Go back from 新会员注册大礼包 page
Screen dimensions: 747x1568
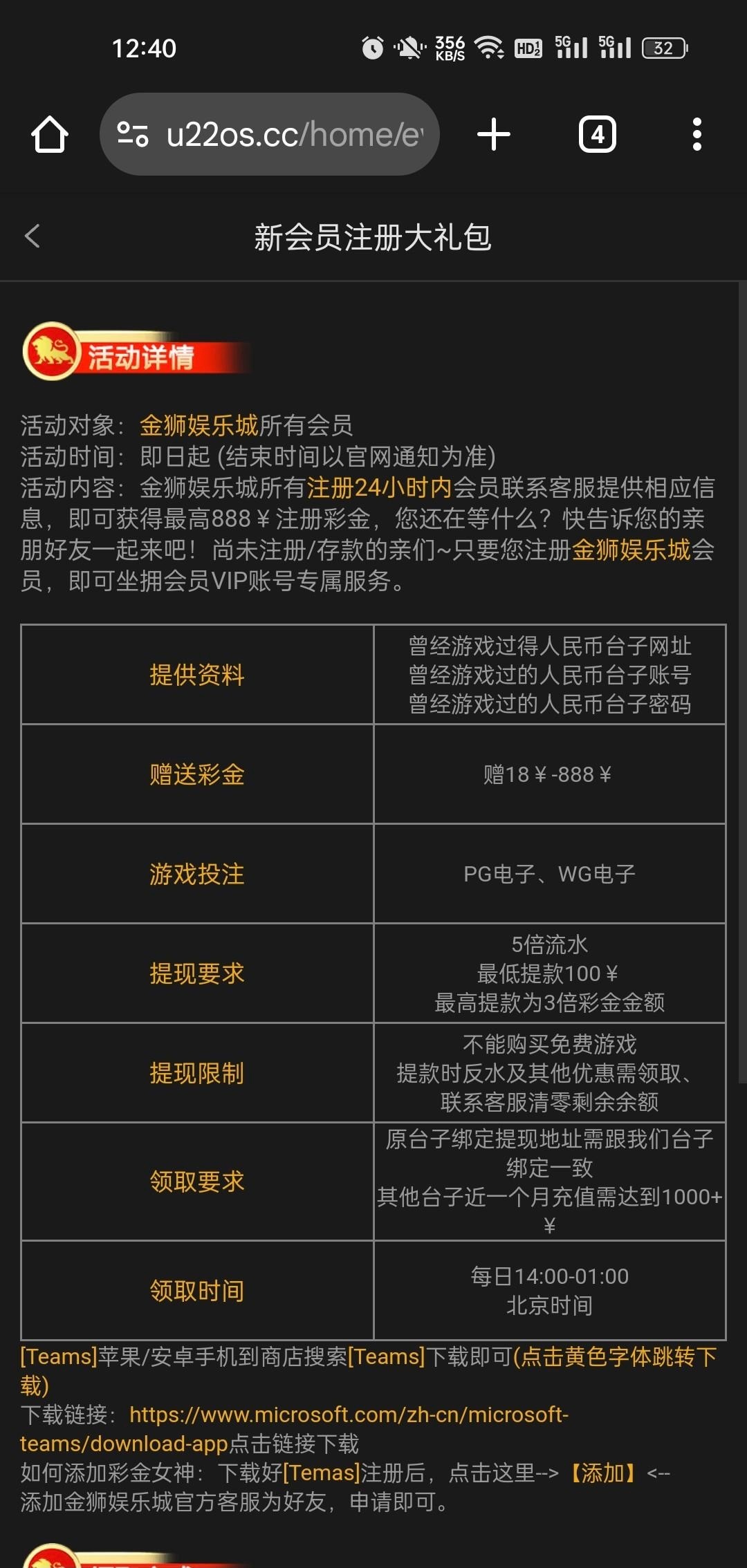33,236
